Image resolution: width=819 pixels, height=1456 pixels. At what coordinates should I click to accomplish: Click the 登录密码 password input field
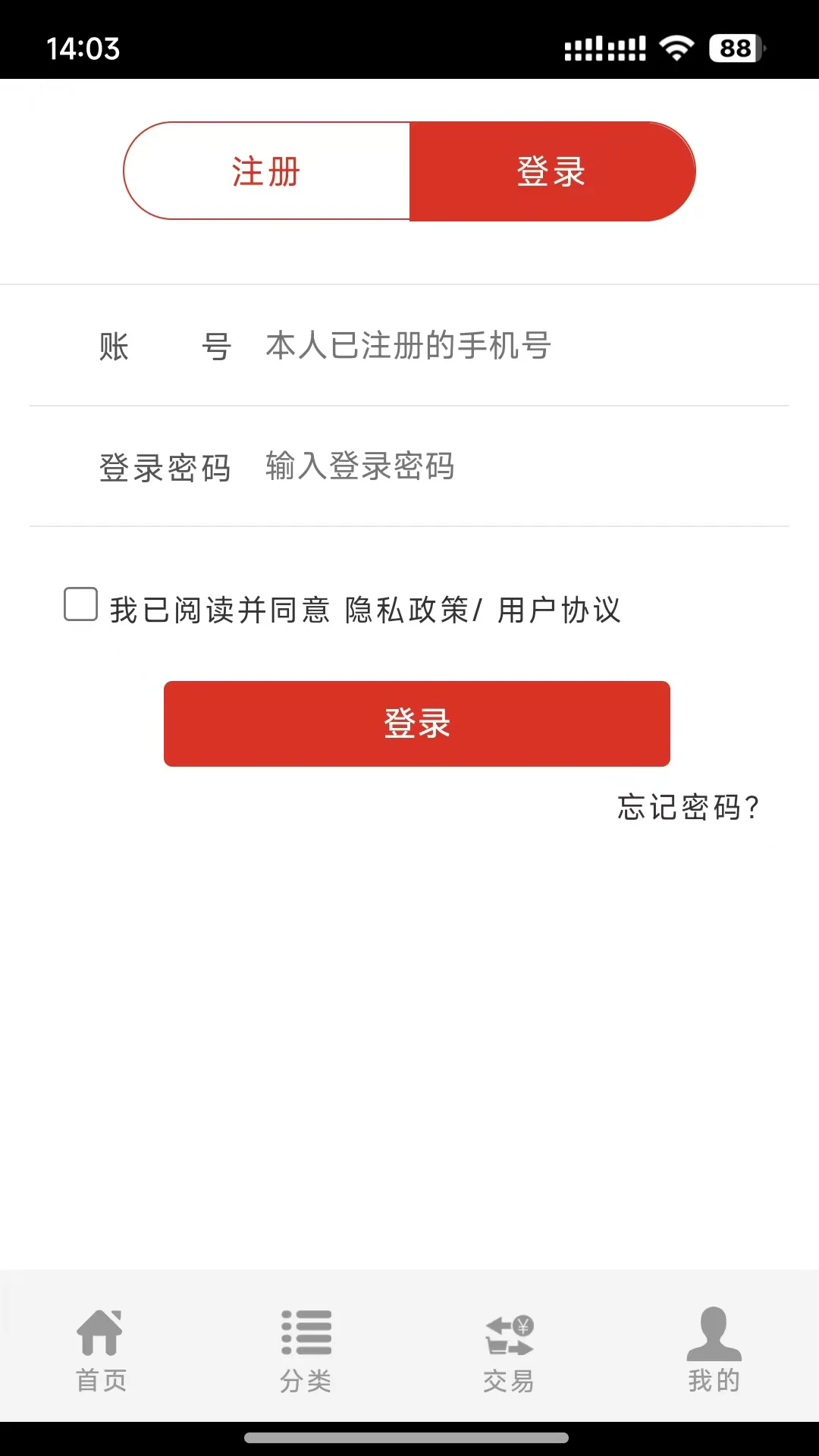[x=455, y=467]
